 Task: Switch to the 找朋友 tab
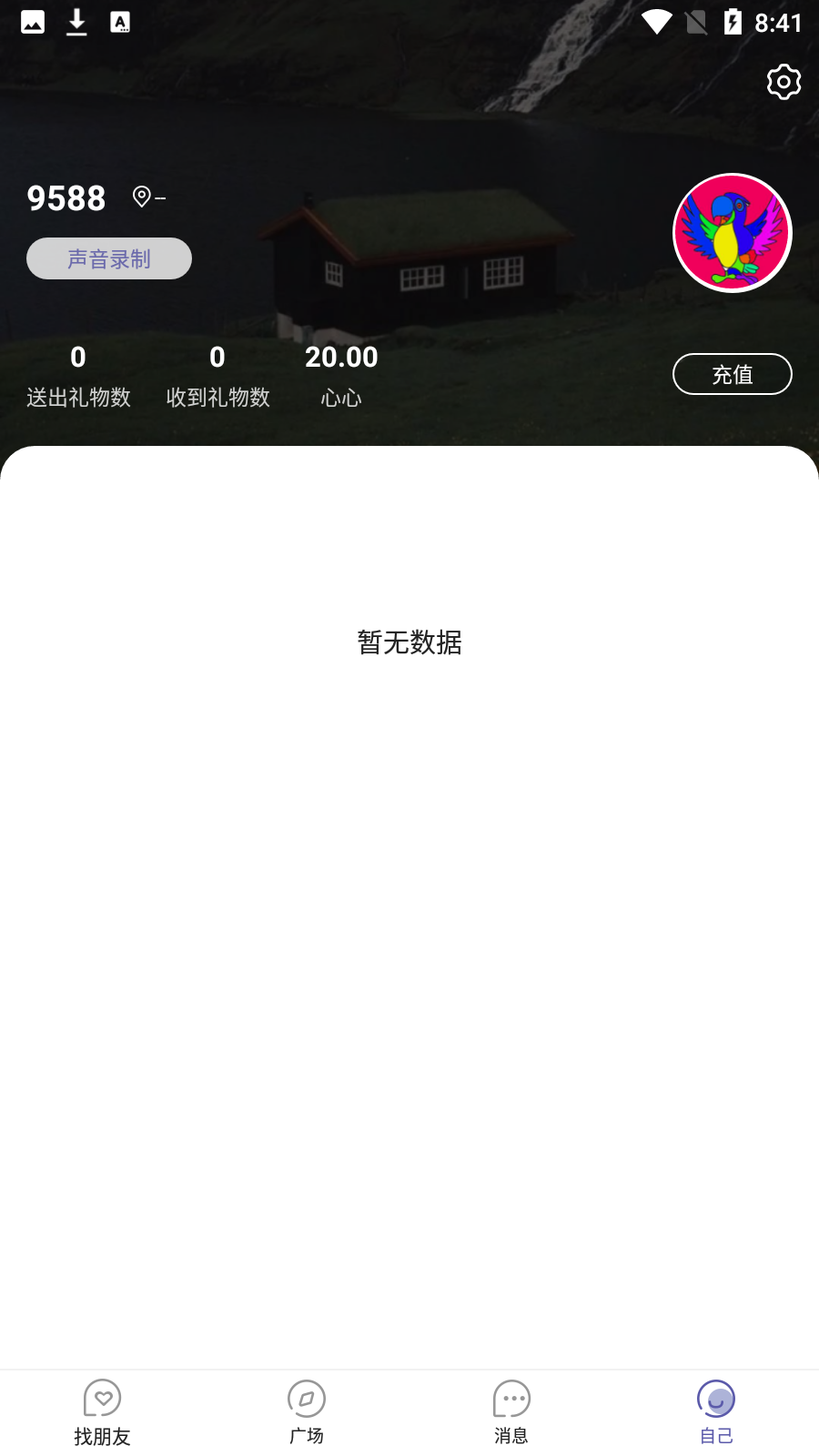click(102, 1411)
